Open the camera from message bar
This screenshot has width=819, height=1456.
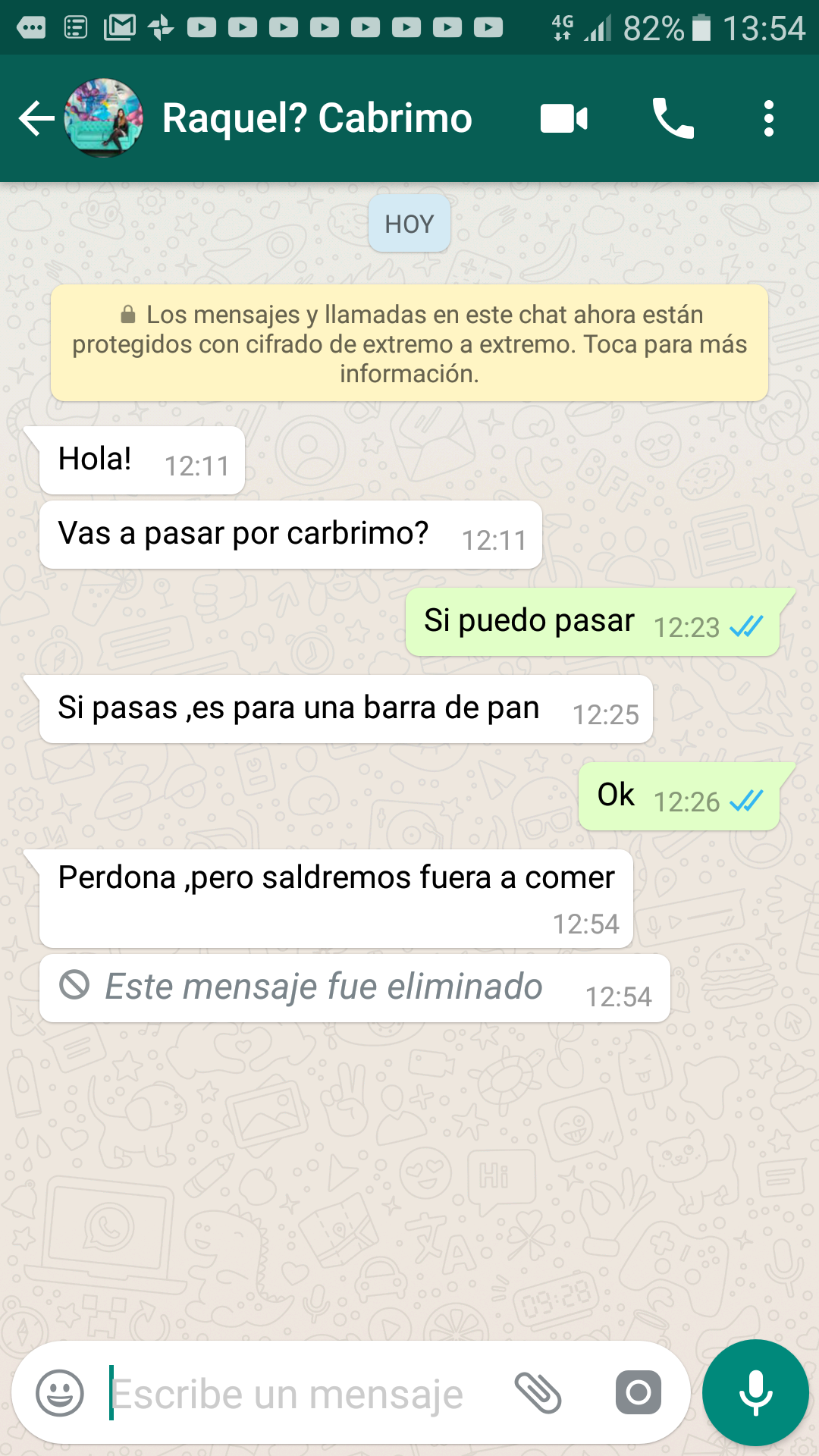click(x=638, y=1393)
